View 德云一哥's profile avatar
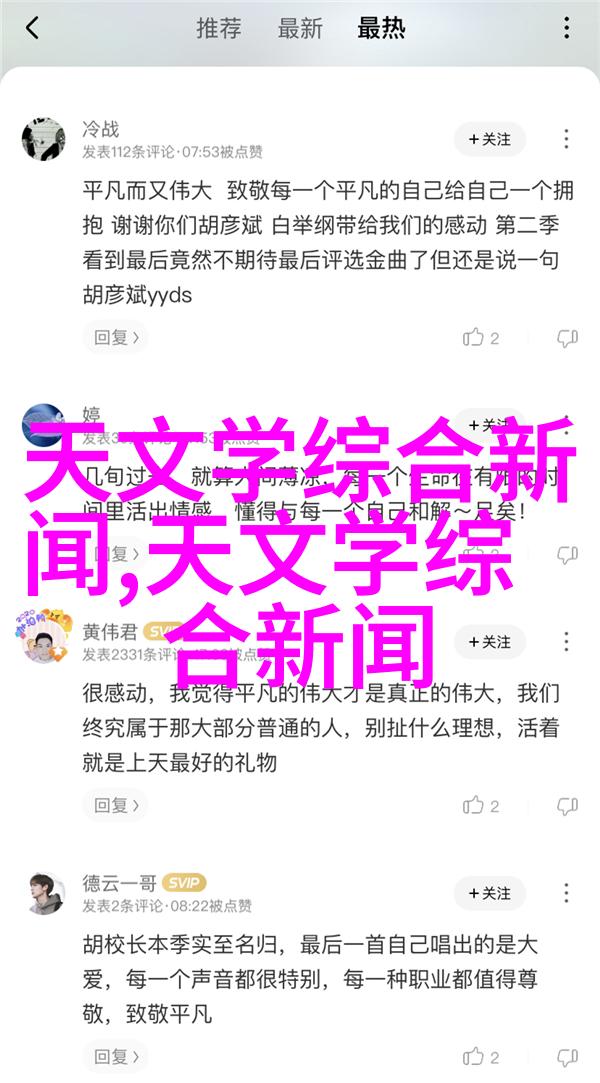The width and height of the screenshot is (600, 1083). [43, 893]
